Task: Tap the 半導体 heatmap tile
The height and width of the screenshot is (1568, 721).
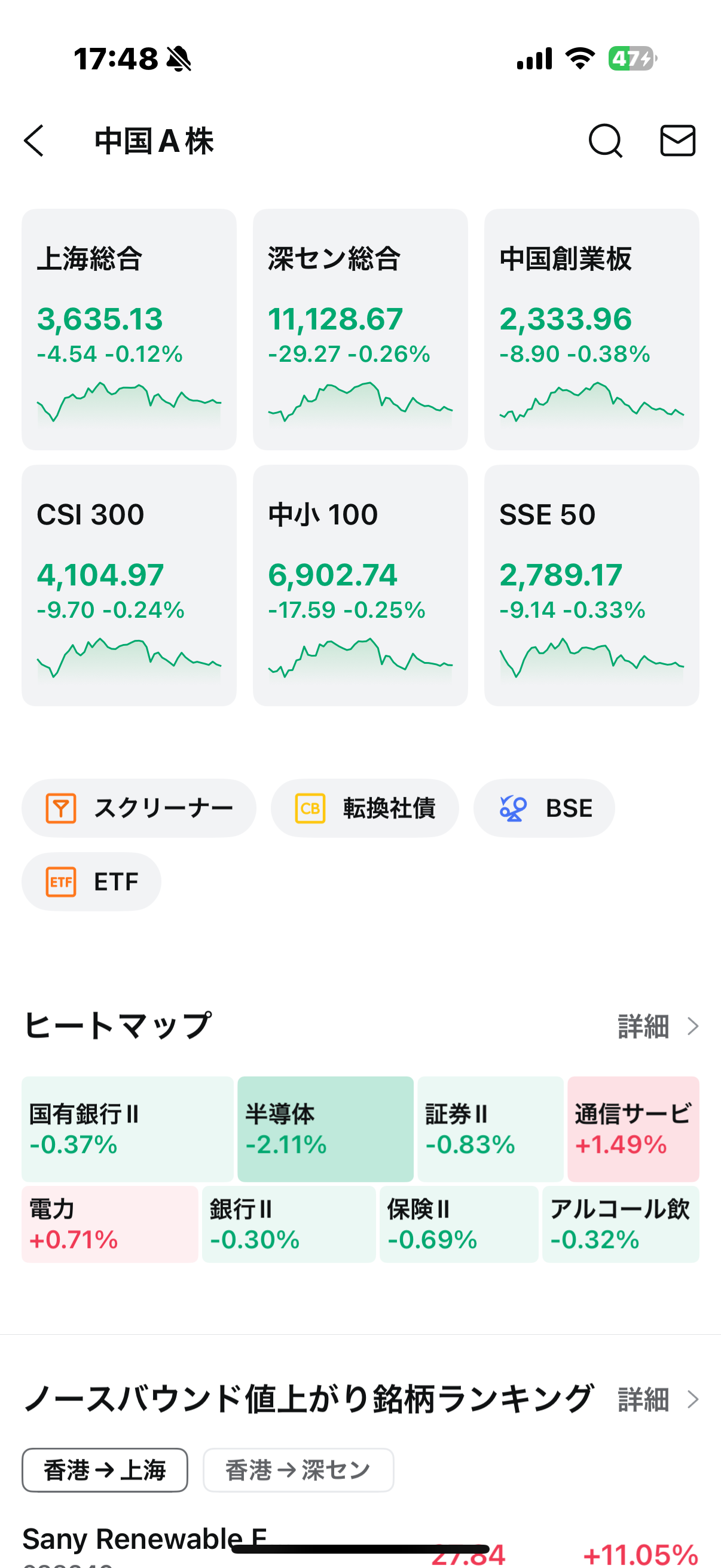Action: pyautogui.click(x=325, y=1128)
